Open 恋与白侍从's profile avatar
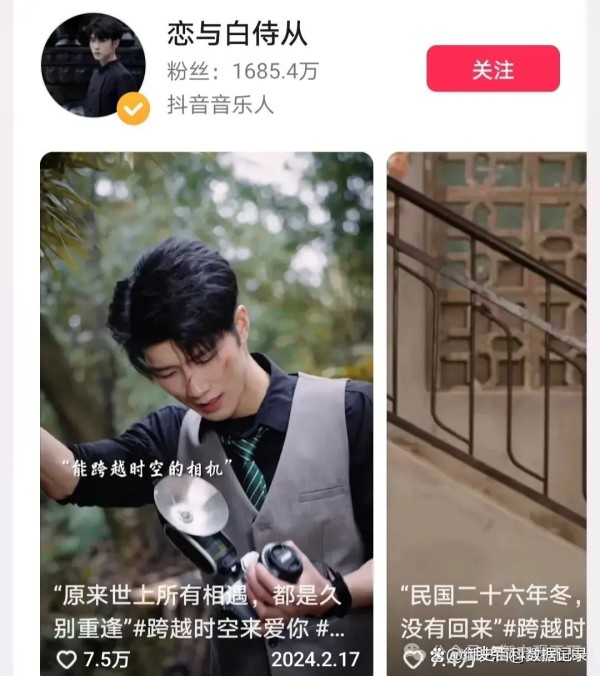The height and width of the screenshot is (676, 600). pyautogui.click(x=93, y=65)
